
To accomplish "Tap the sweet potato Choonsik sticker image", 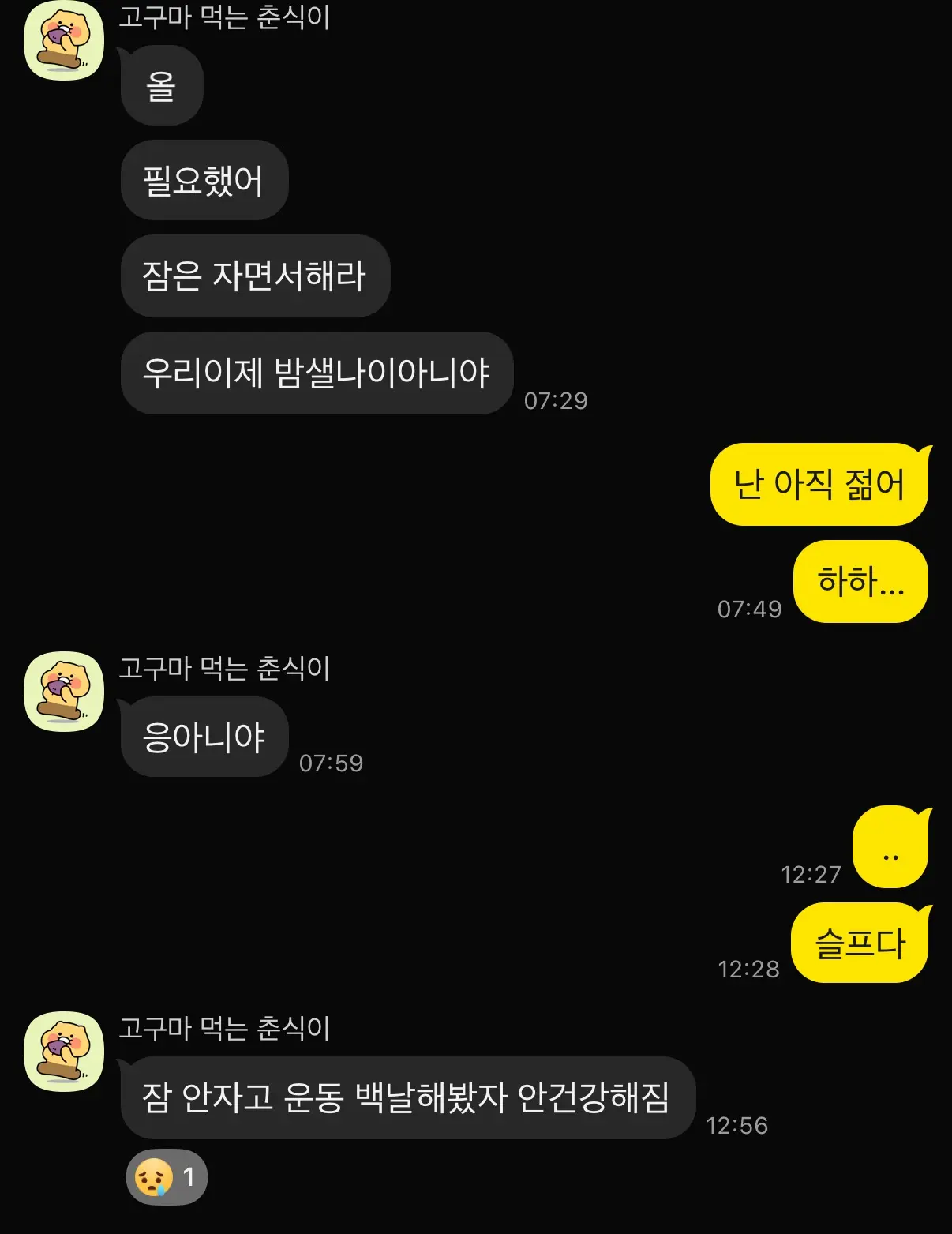I will [63, 43].
